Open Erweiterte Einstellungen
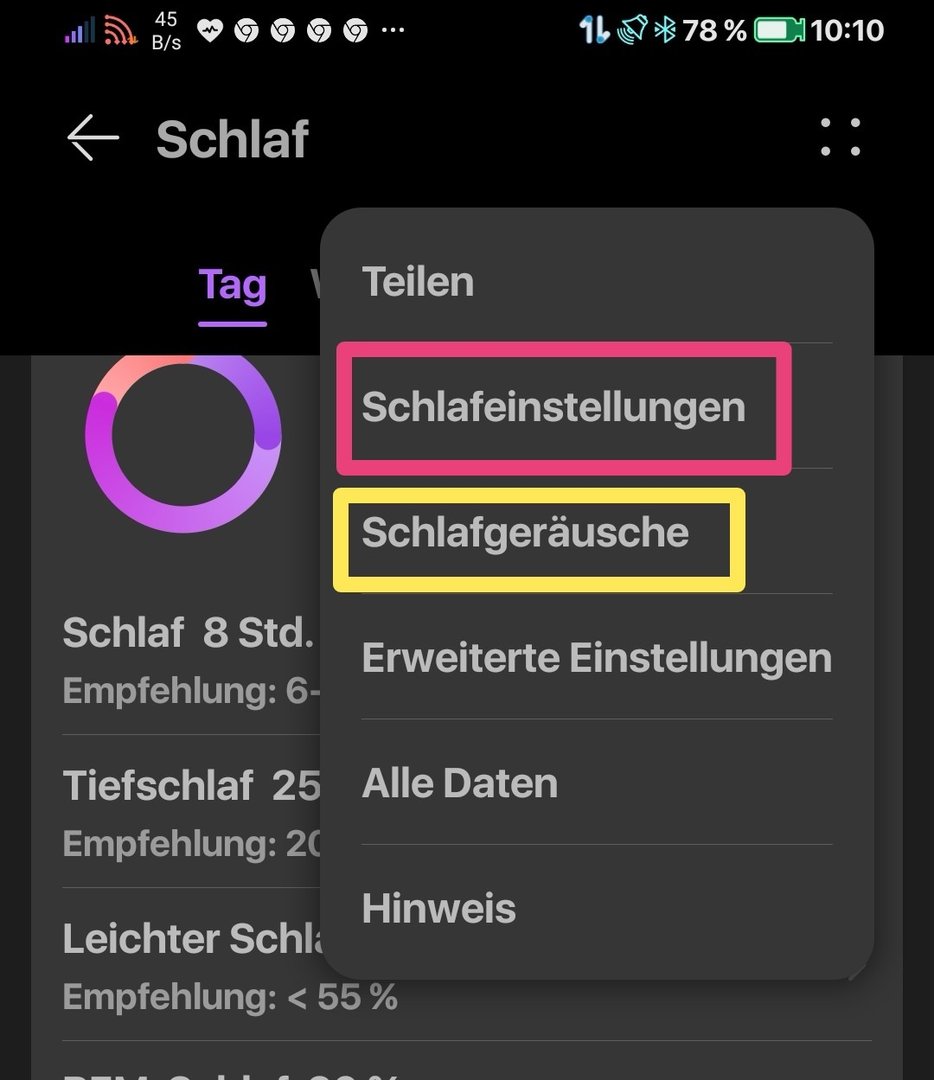Viewport: 934px width, 1080px height. 596,658
